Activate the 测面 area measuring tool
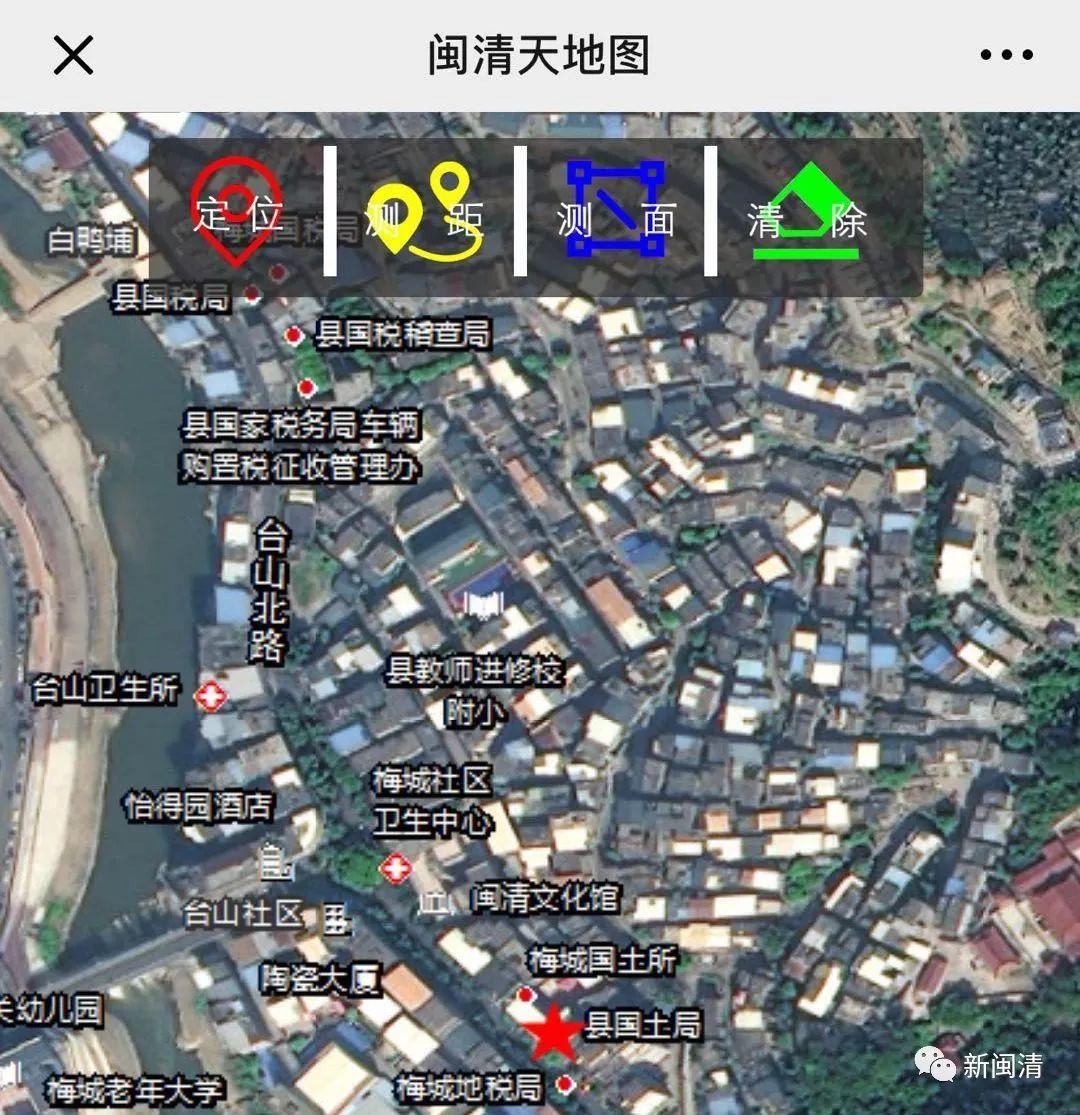1080x1115 pixels. (x=616, y=211)
